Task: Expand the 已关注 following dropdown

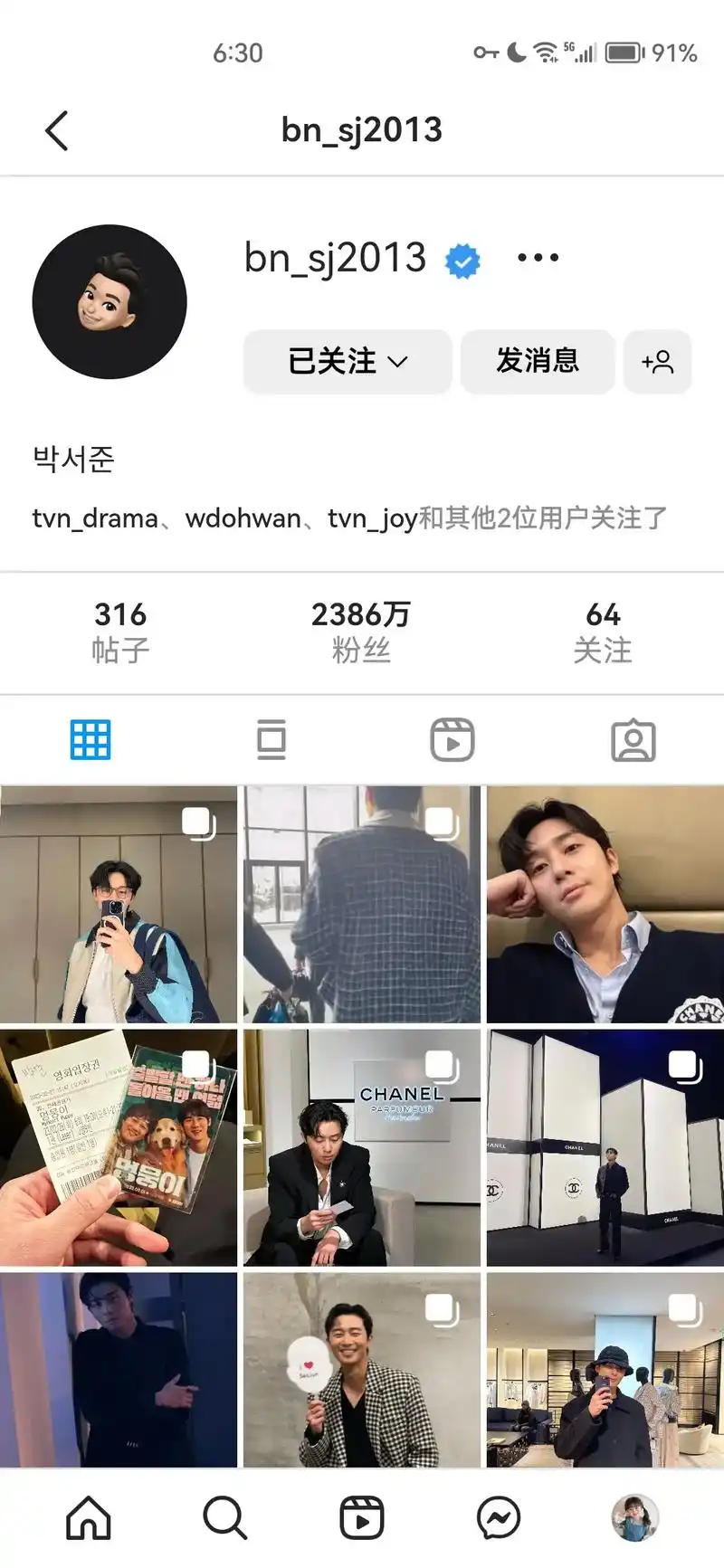Action: pyautogui.click(x=348, y=361)
